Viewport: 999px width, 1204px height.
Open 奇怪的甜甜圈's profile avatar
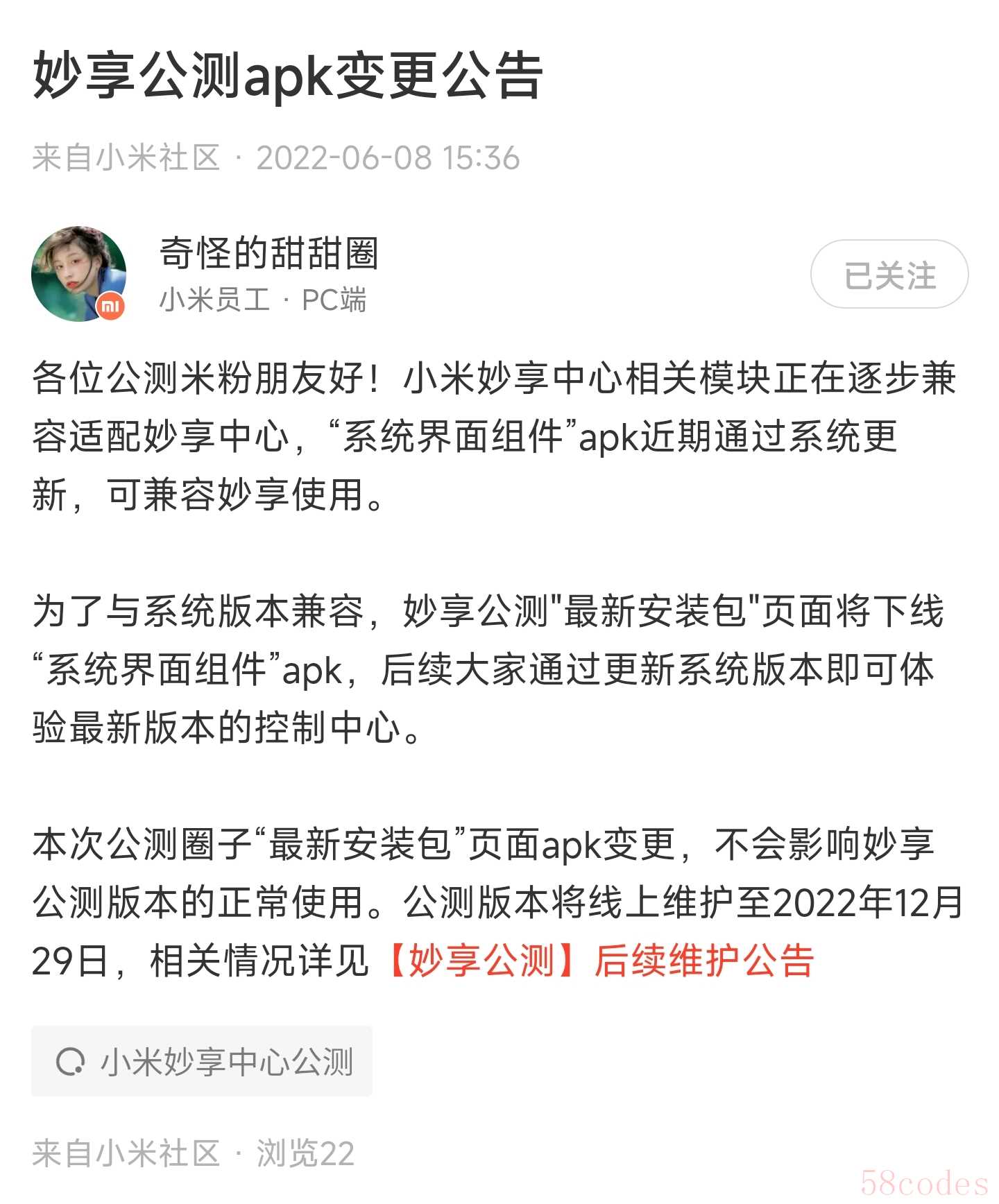79,273
